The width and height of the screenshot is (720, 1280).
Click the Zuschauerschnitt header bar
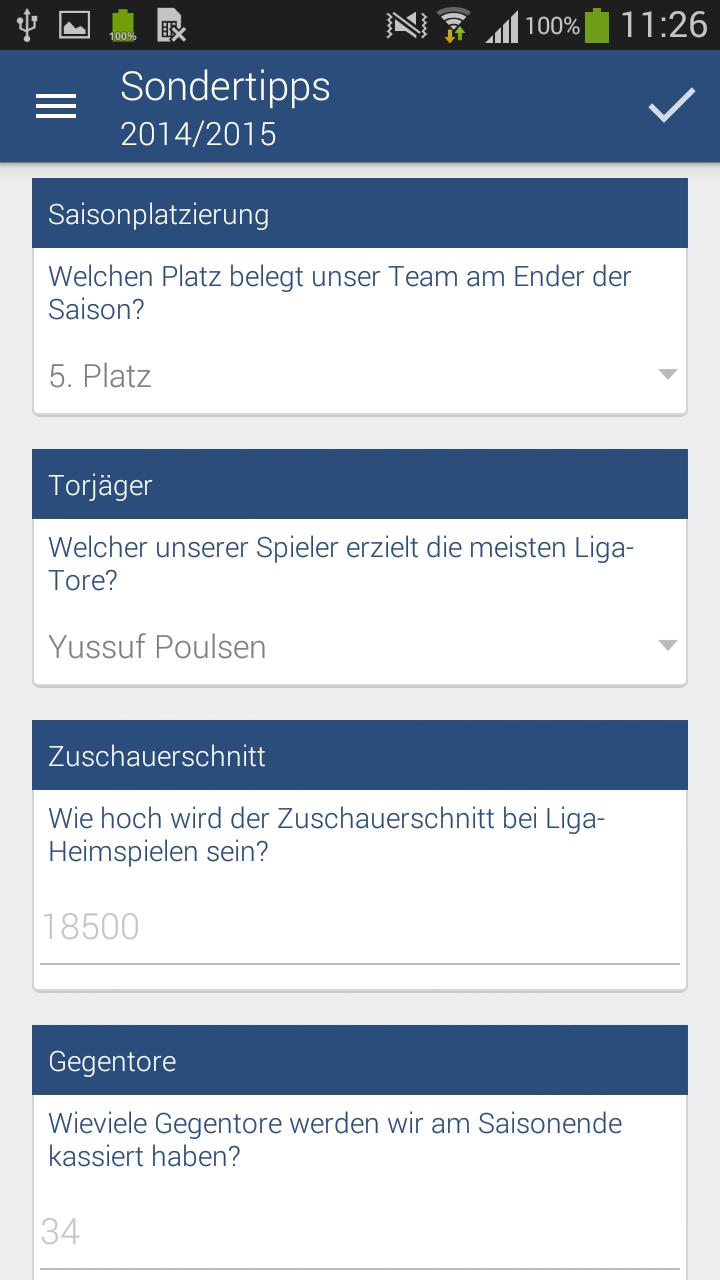click(360, 755)
